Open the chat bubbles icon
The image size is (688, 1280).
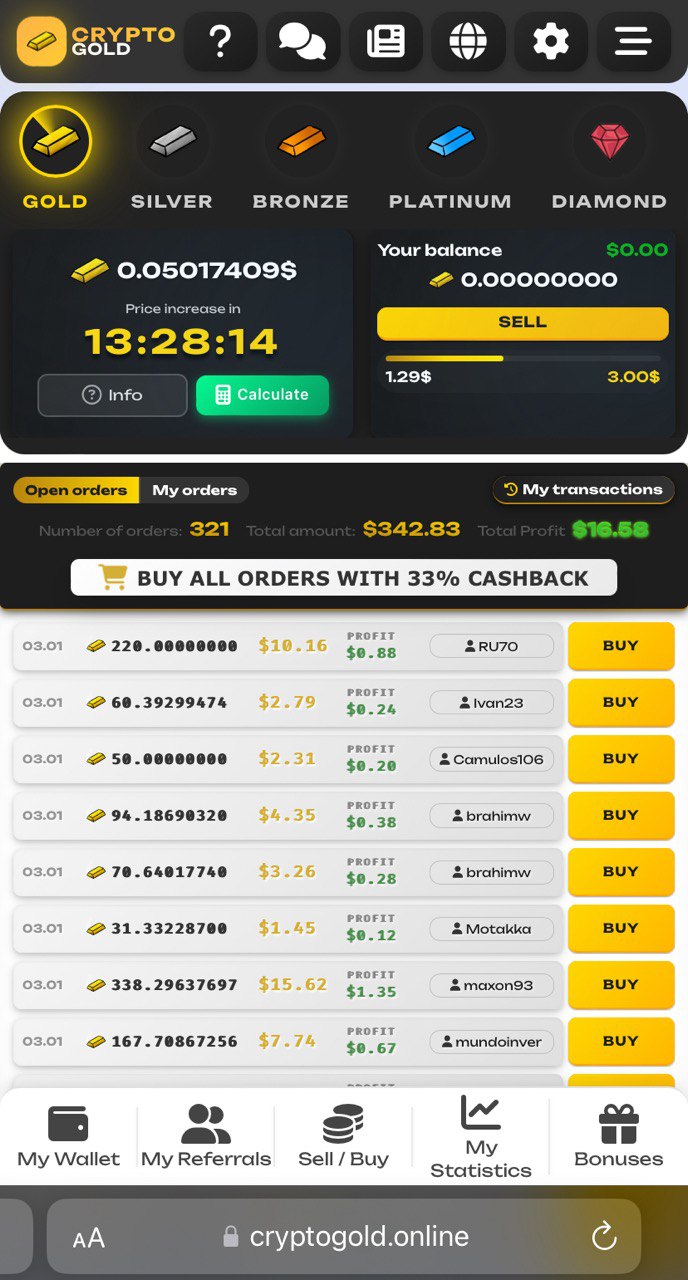tap(302, 42)
